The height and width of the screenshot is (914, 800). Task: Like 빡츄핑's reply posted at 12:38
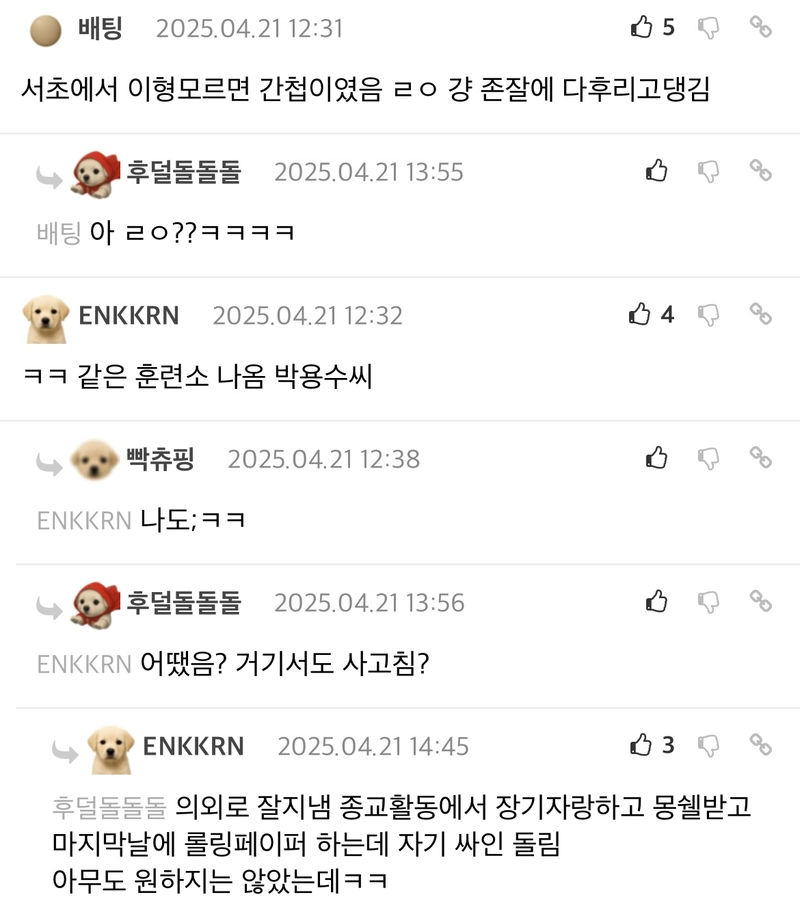[x=656, y=458]
